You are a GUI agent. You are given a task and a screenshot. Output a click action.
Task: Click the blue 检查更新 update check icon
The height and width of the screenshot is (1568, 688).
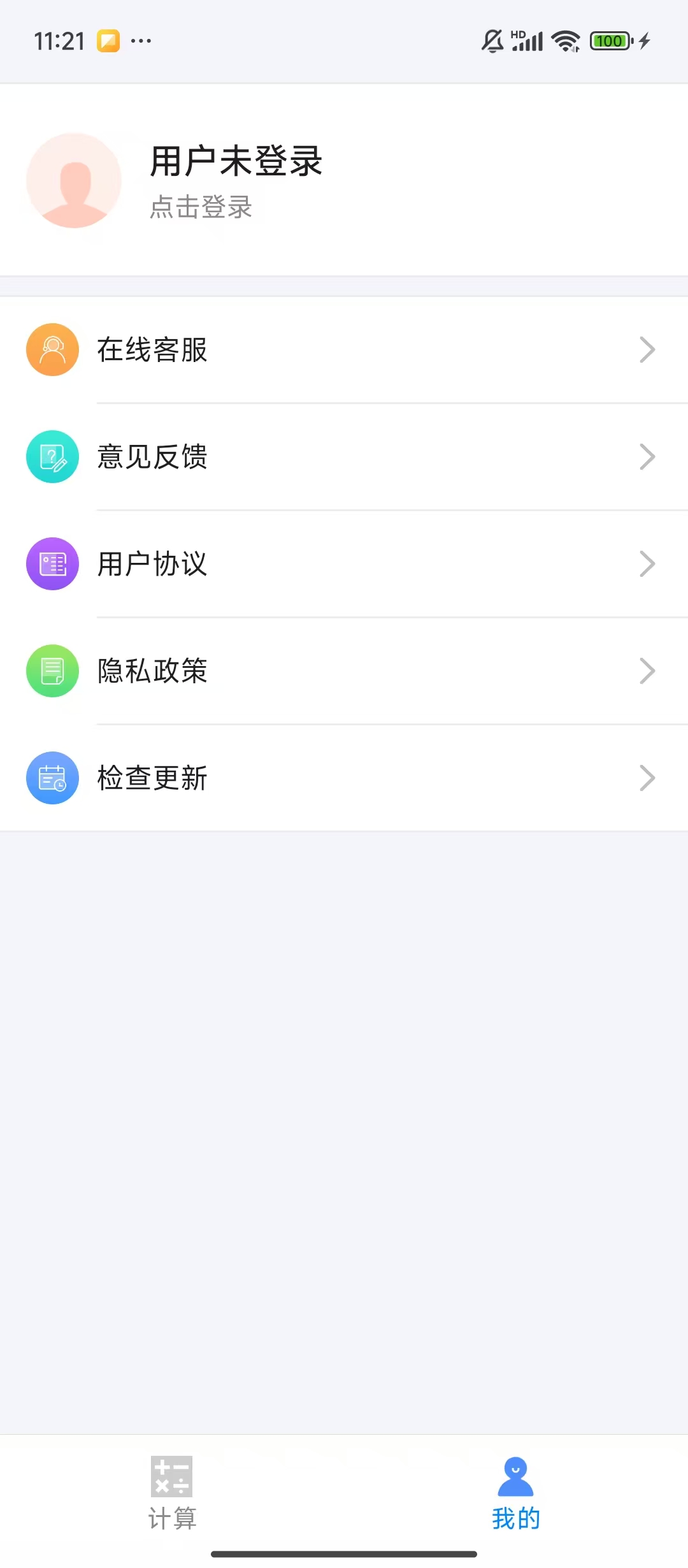click(x=52, y=778)
